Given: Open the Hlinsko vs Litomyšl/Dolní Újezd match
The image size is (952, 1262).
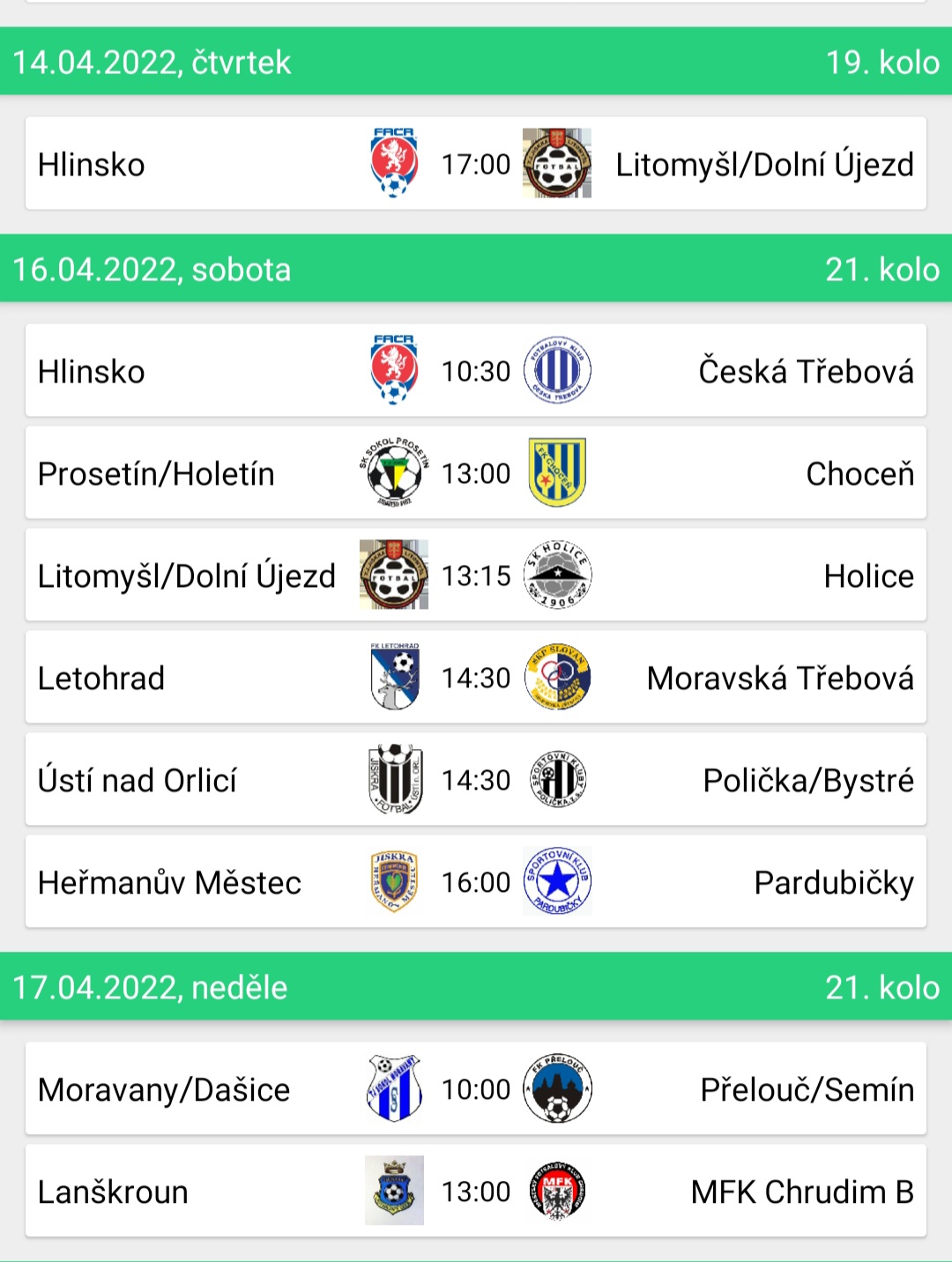Looking at the screenshot, I should point(476,164).
